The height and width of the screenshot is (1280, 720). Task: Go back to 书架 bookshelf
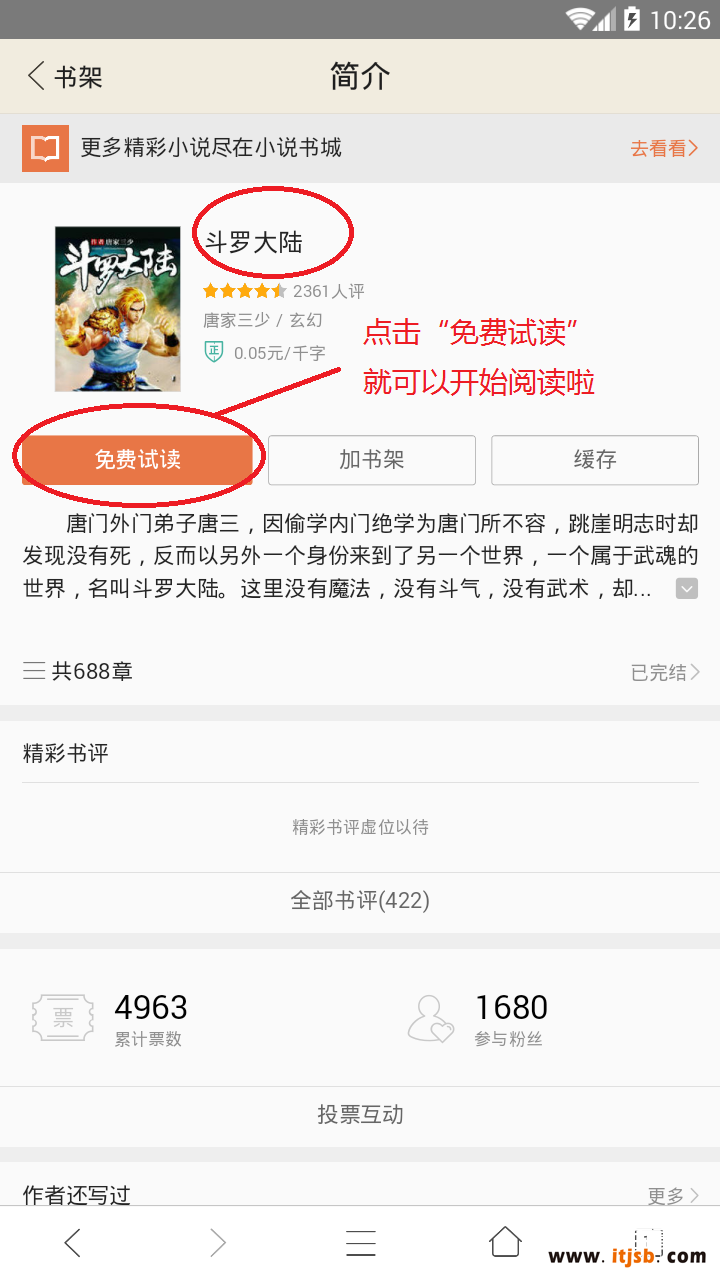pos(65,77)
